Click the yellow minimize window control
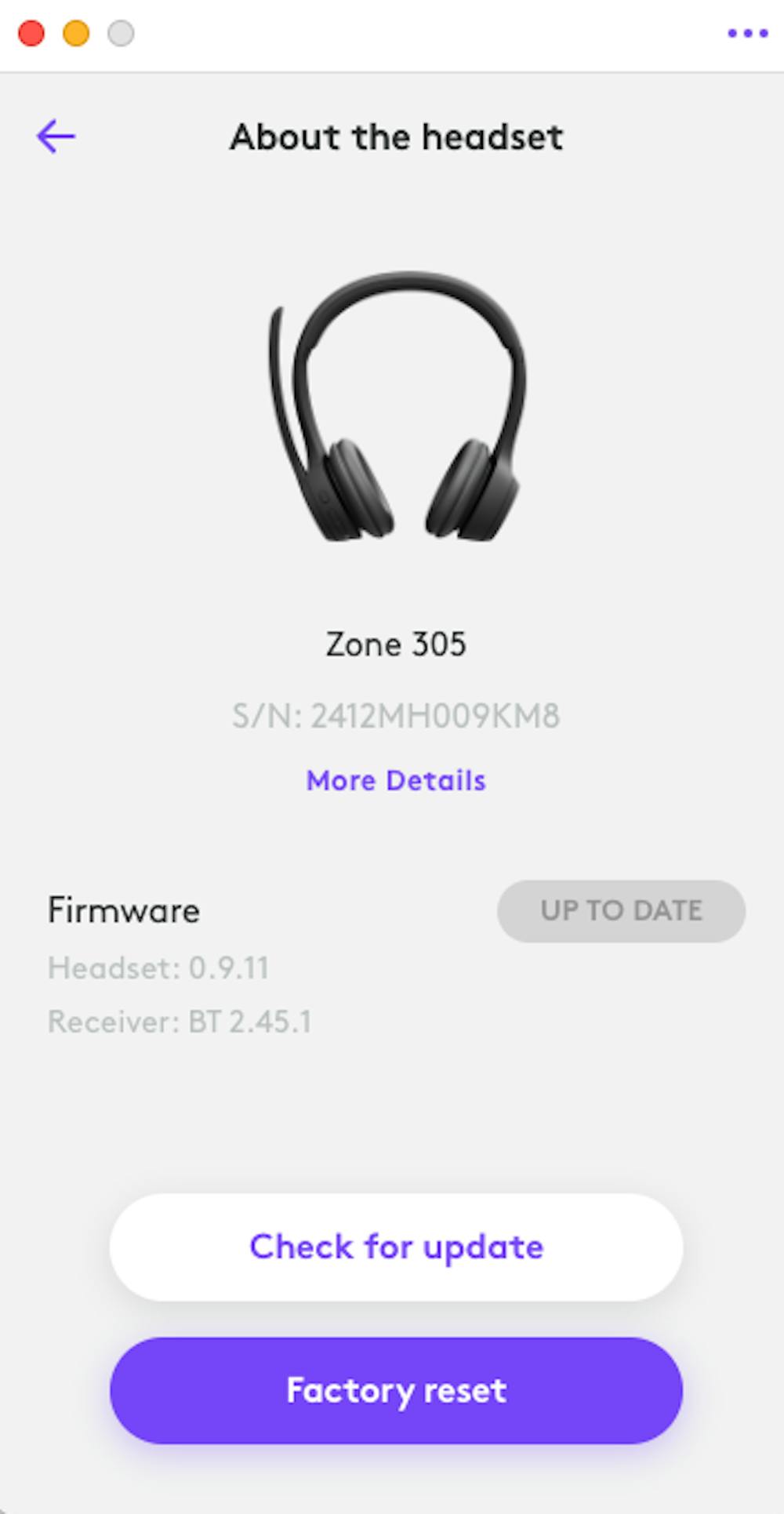 pos(75,34)
